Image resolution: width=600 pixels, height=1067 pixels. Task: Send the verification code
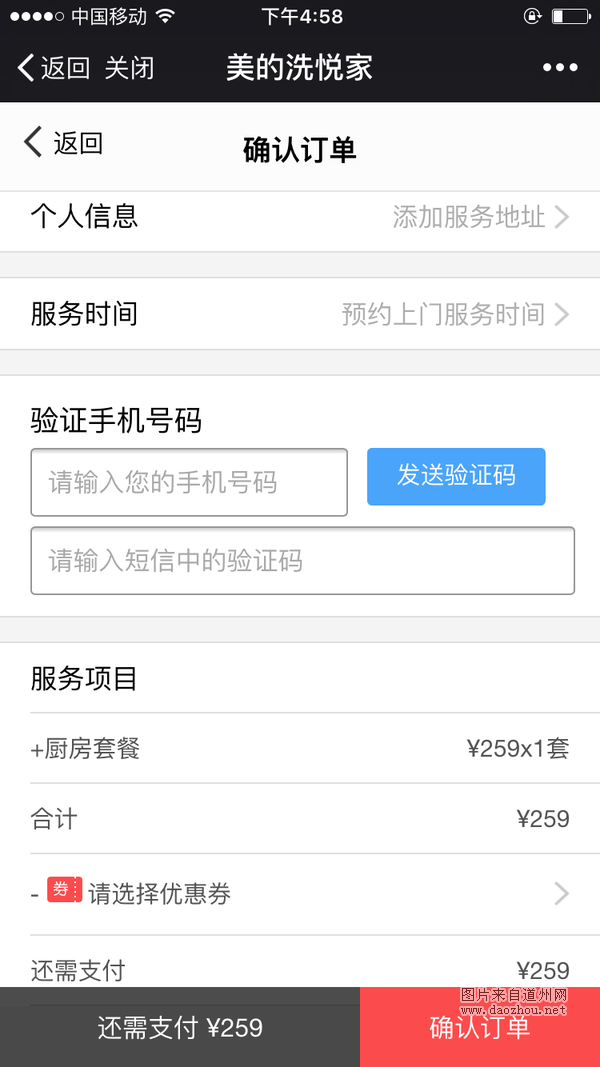(456, 476)
